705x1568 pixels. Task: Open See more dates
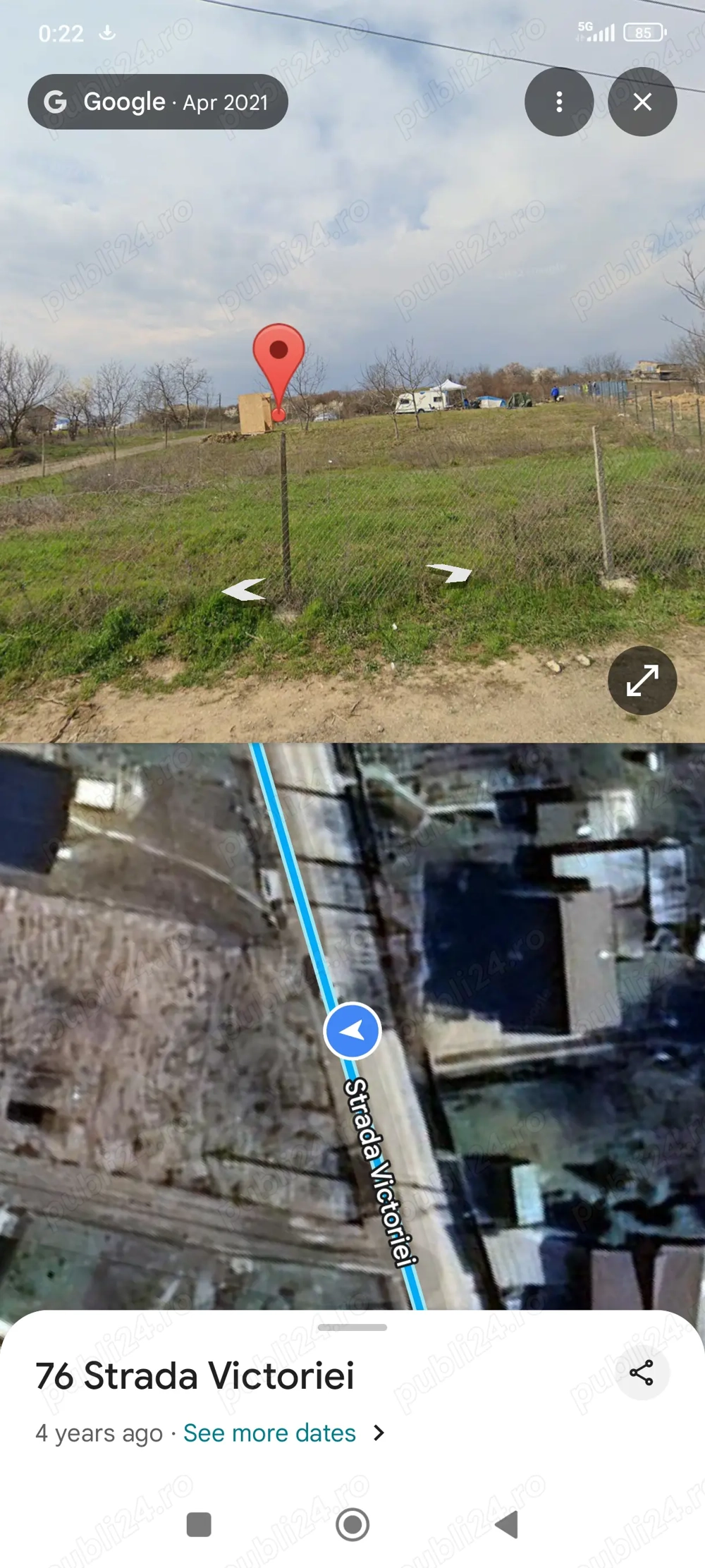pos(269,1433)
